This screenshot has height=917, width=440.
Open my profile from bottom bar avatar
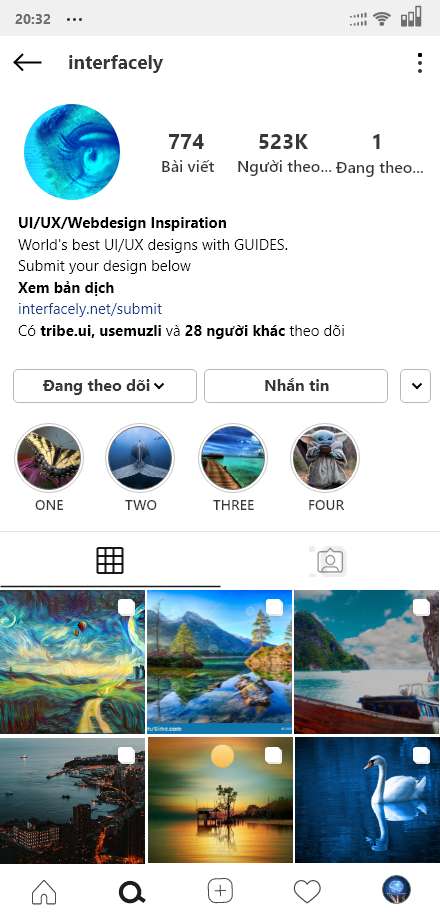click(396, 891)
